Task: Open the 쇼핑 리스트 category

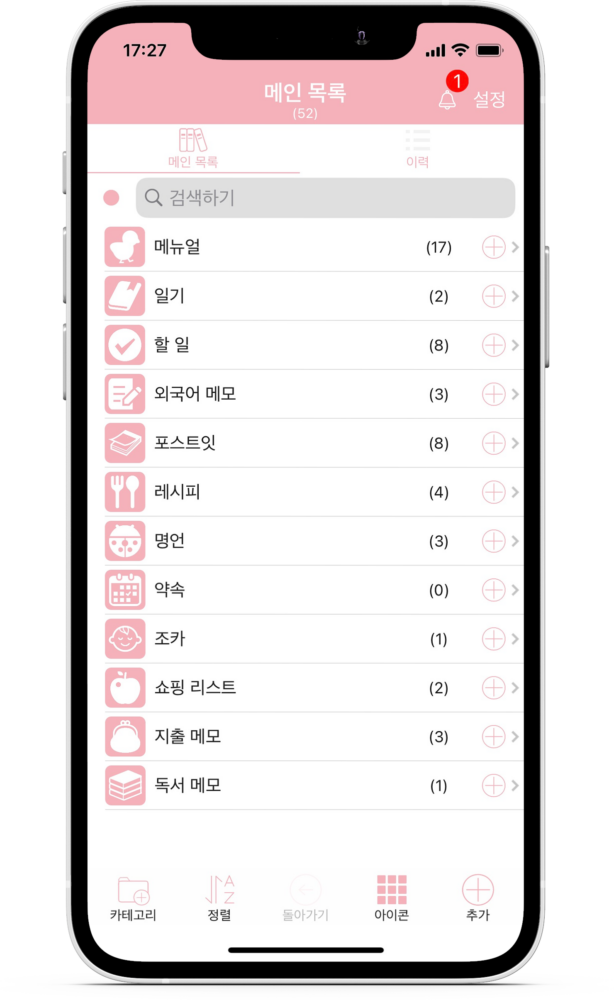Action: tap(290, 688)
